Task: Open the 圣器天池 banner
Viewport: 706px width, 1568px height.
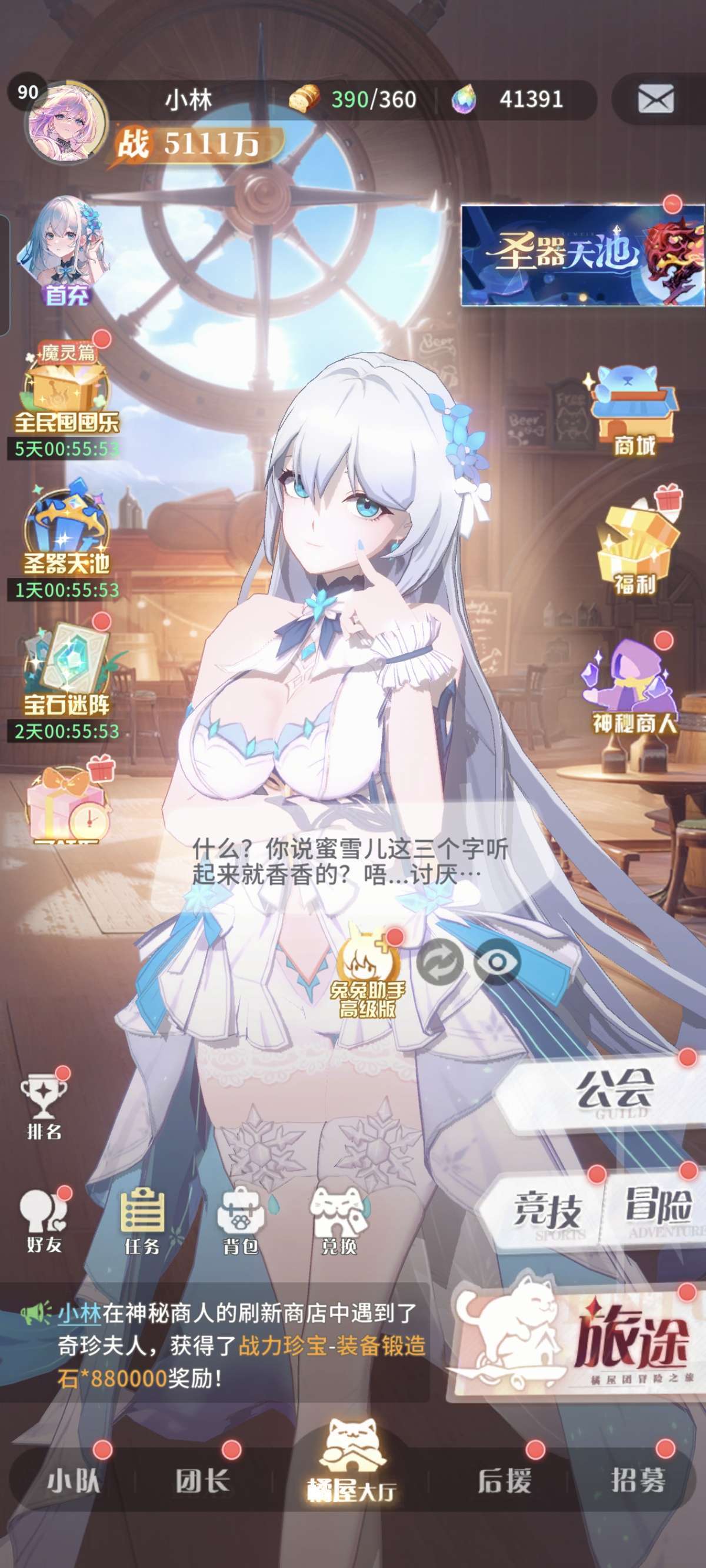Action: 582,255
